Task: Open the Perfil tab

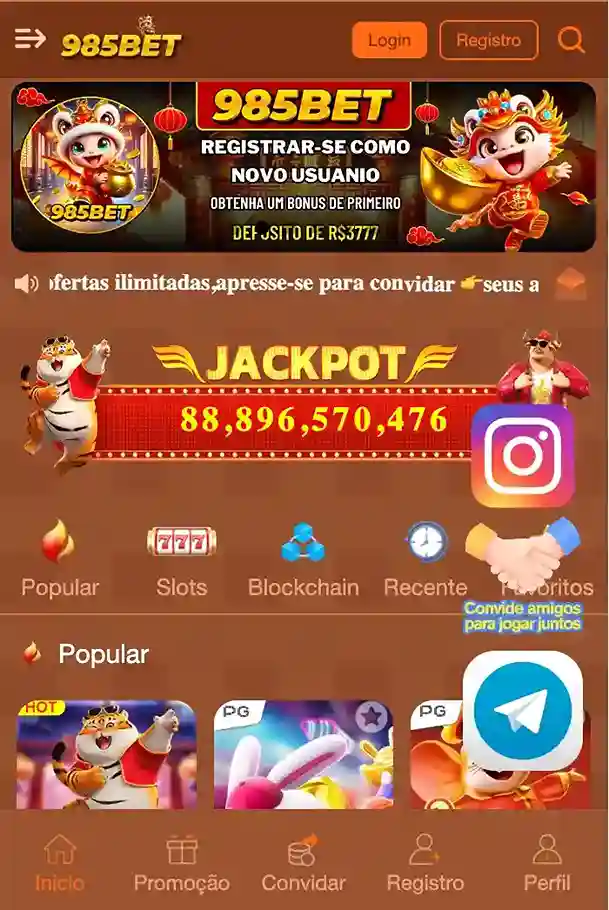Action: pyautogui.click(x=547, y=864)
